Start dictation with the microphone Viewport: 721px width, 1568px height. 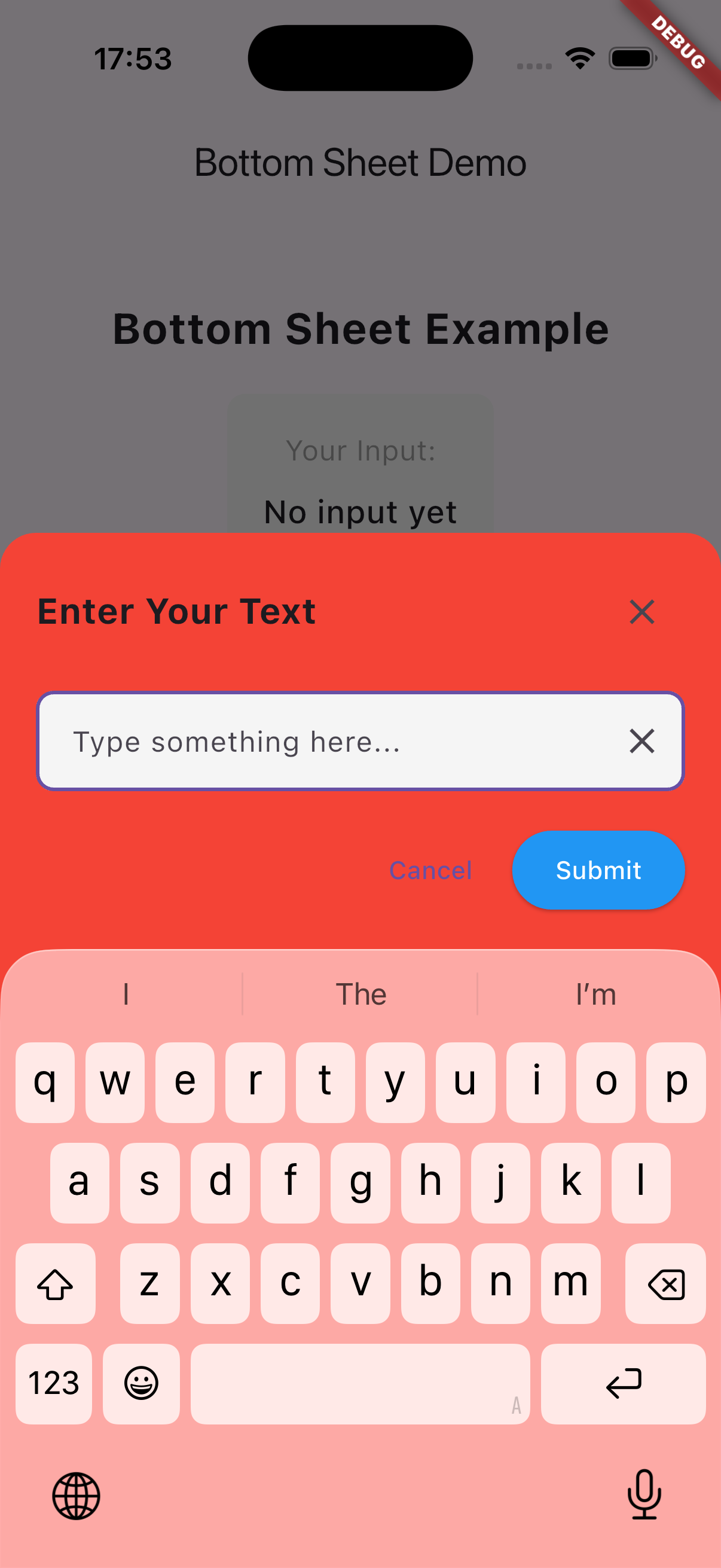(x=644, y=1494)
